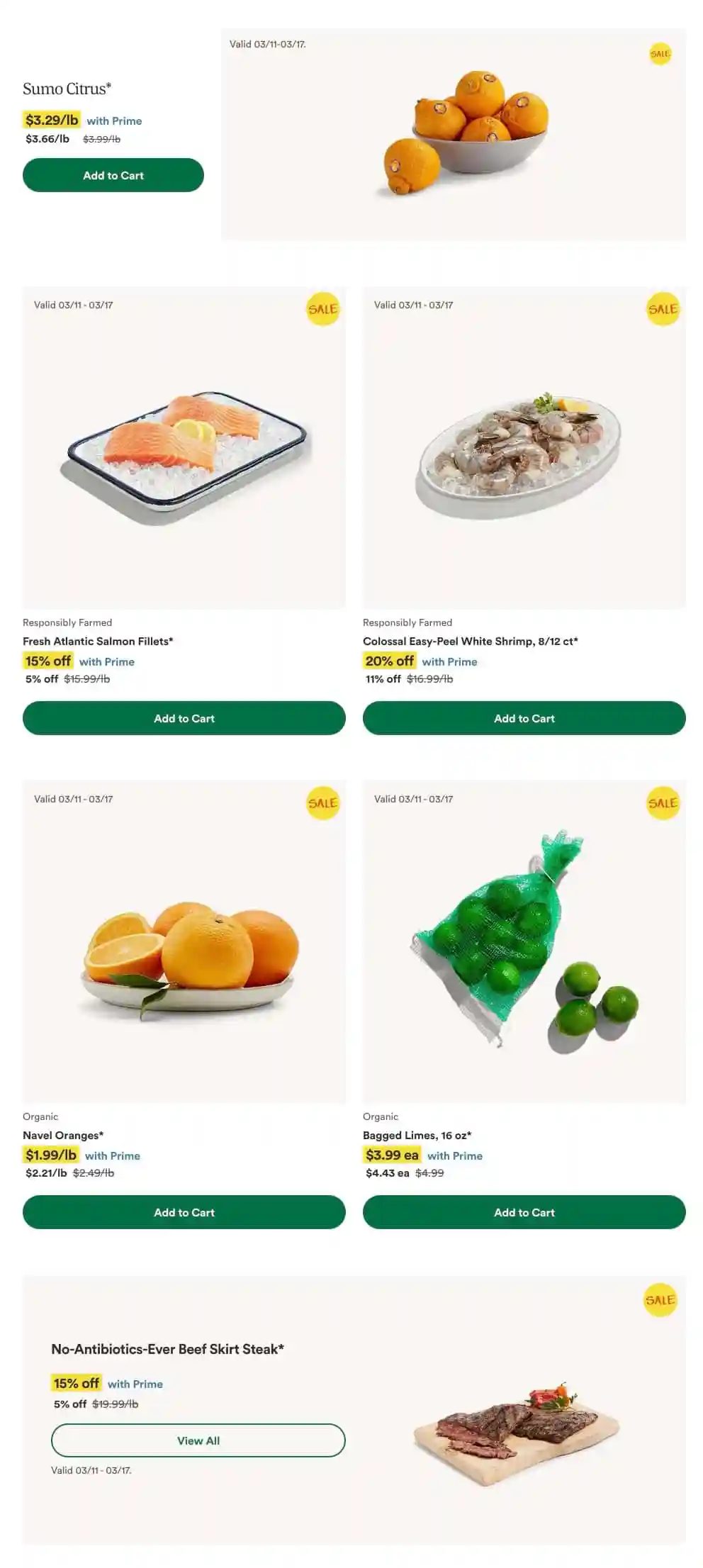Open the Beef Skirt Steak image
Image resolution: width=703 pixels, height=1568 pixels.
point(516,1430)
